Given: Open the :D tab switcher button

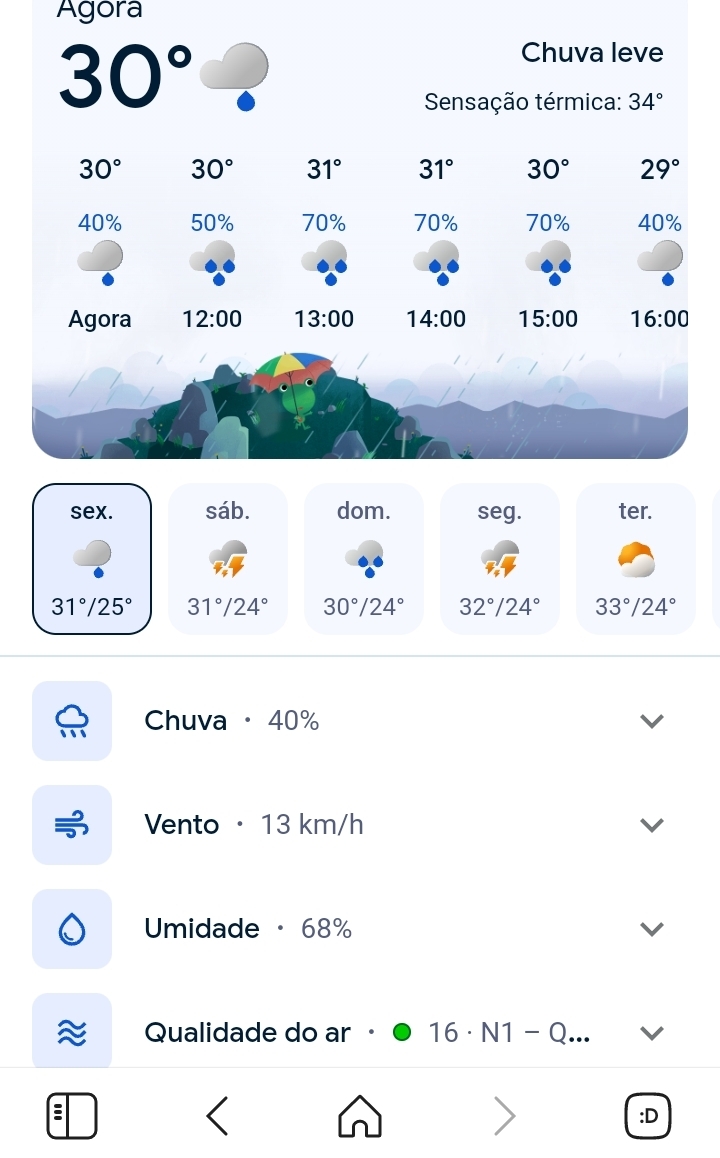Looking at the screenshot, I should pos(648,1116).
